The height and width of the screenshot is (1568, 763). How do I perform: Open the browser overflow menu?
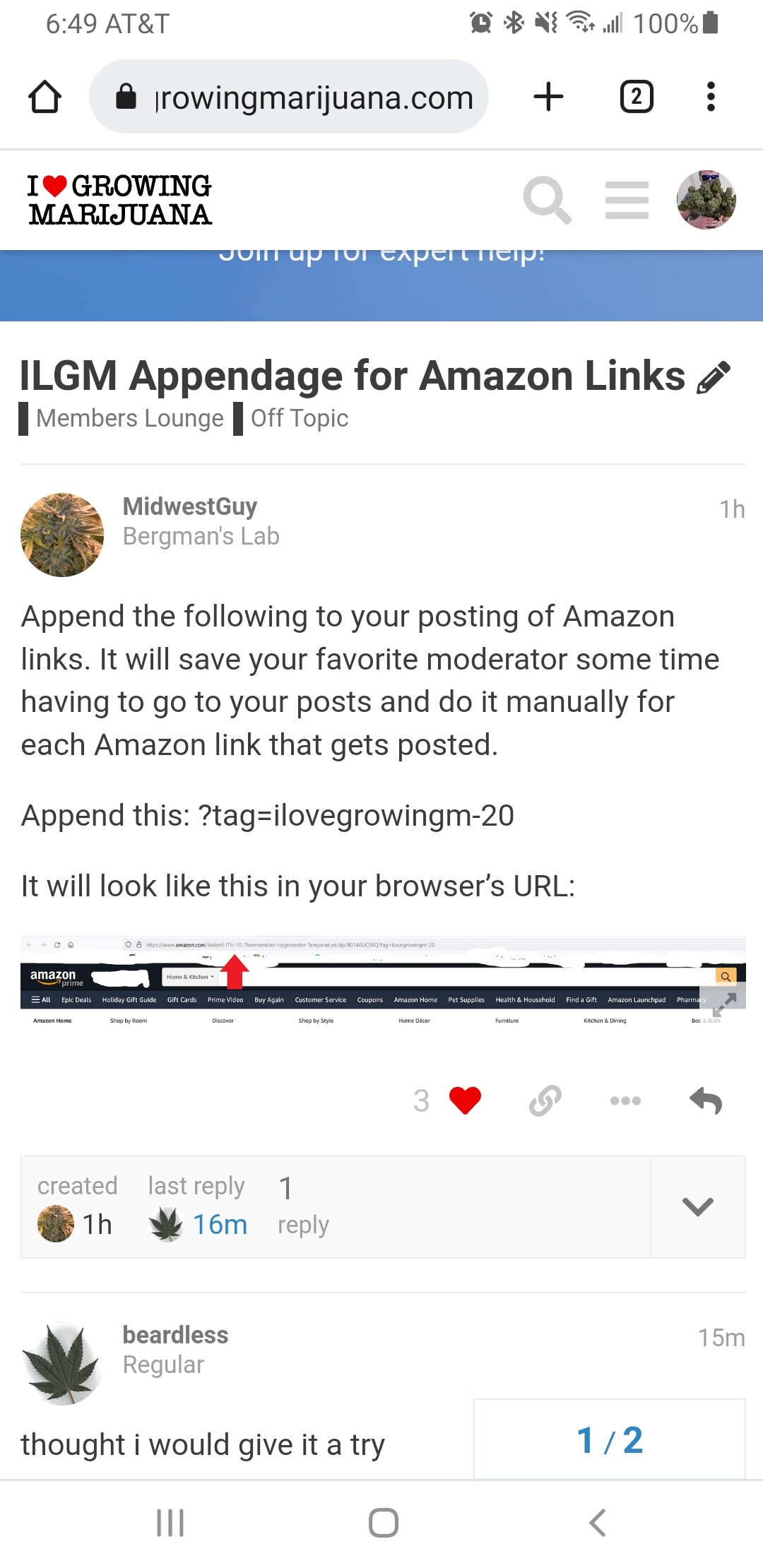711,97
